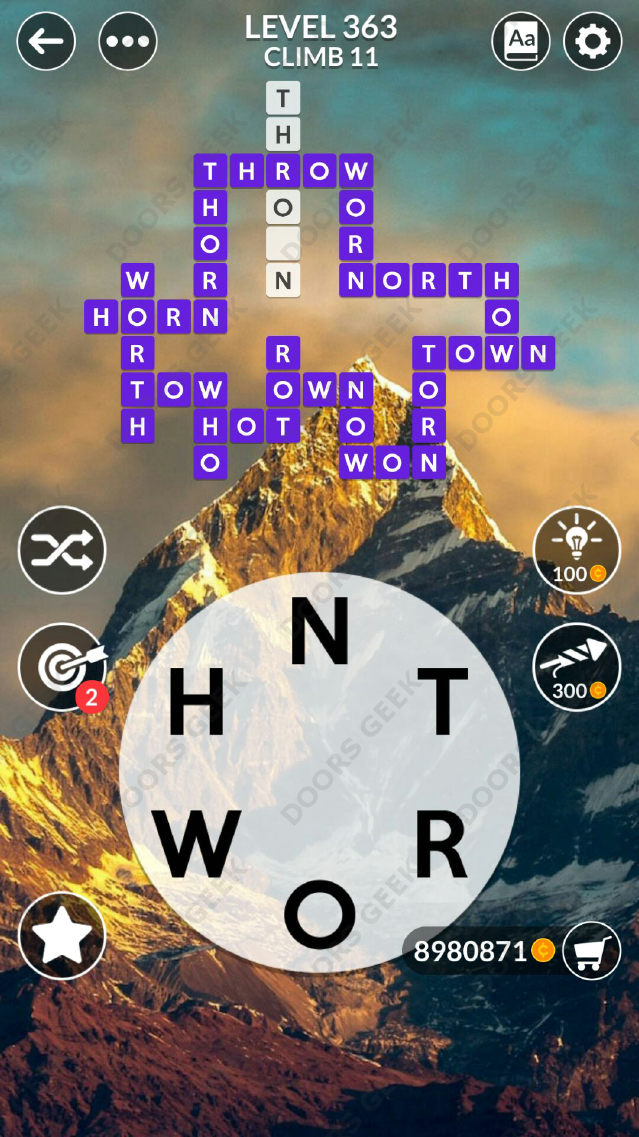Image resolution: width=639 pixels, height=1137 pixels.
Task: Open the star rewards button
Action: click(x=62, y=935)
